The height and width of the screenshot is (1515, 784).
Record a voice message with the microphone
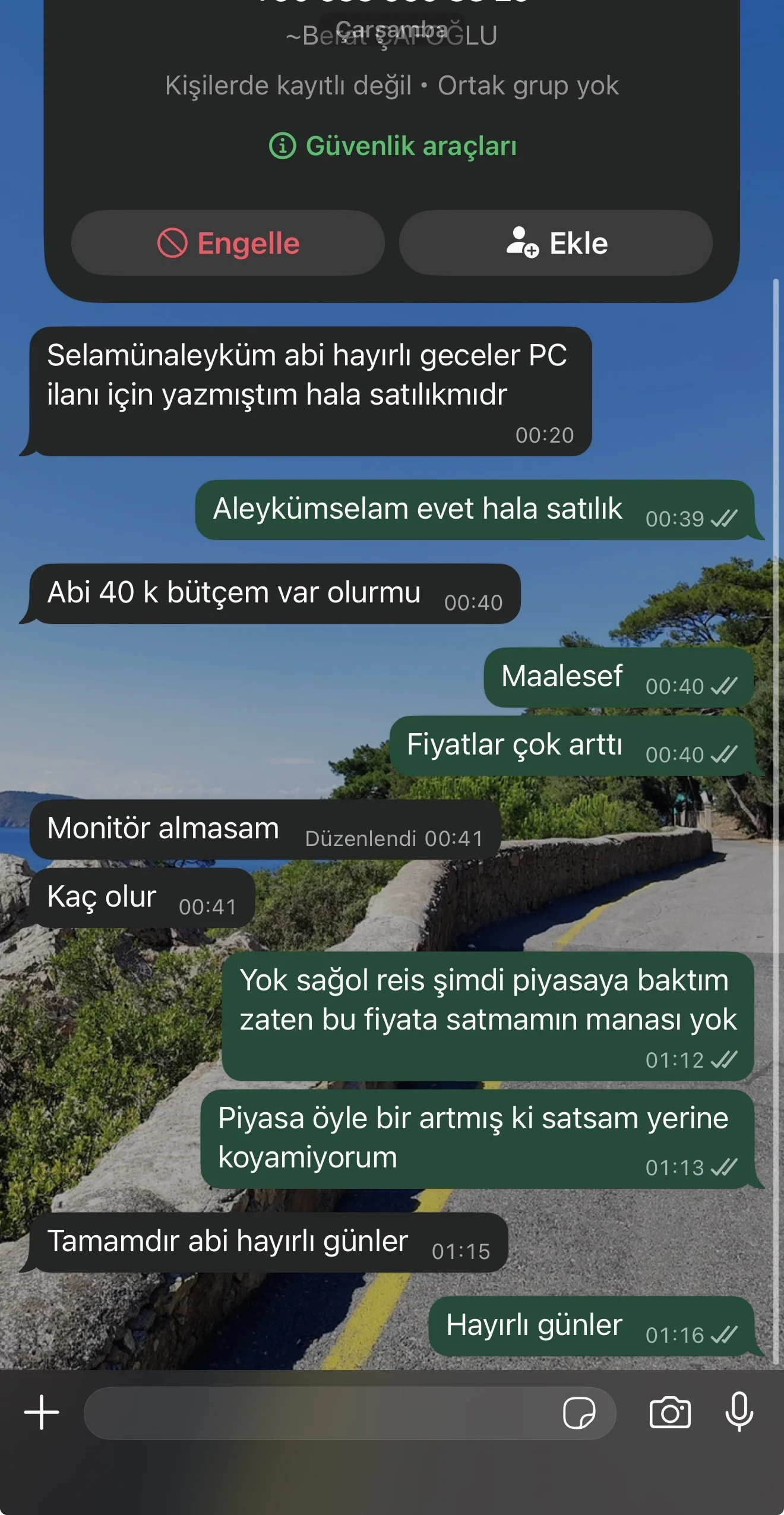tap(739, 1412)
